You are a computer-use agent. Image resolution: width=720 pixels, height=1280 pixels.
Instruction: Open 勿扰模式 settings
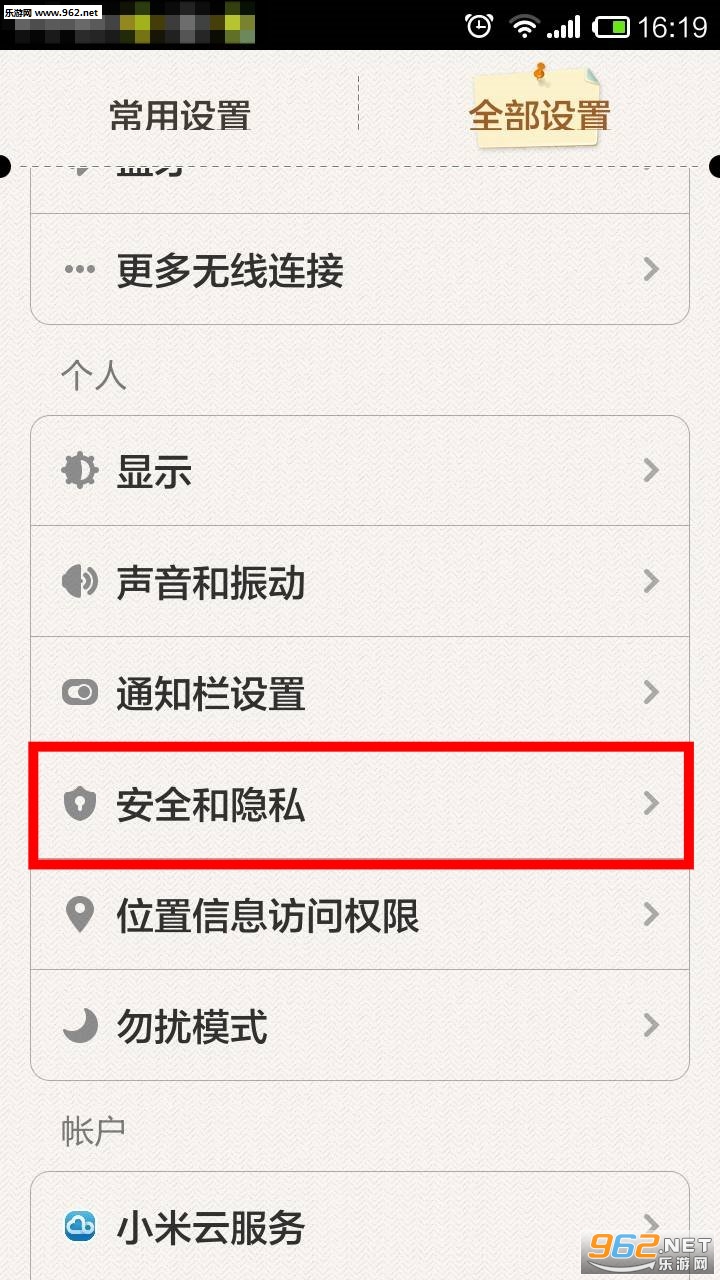360,1026
